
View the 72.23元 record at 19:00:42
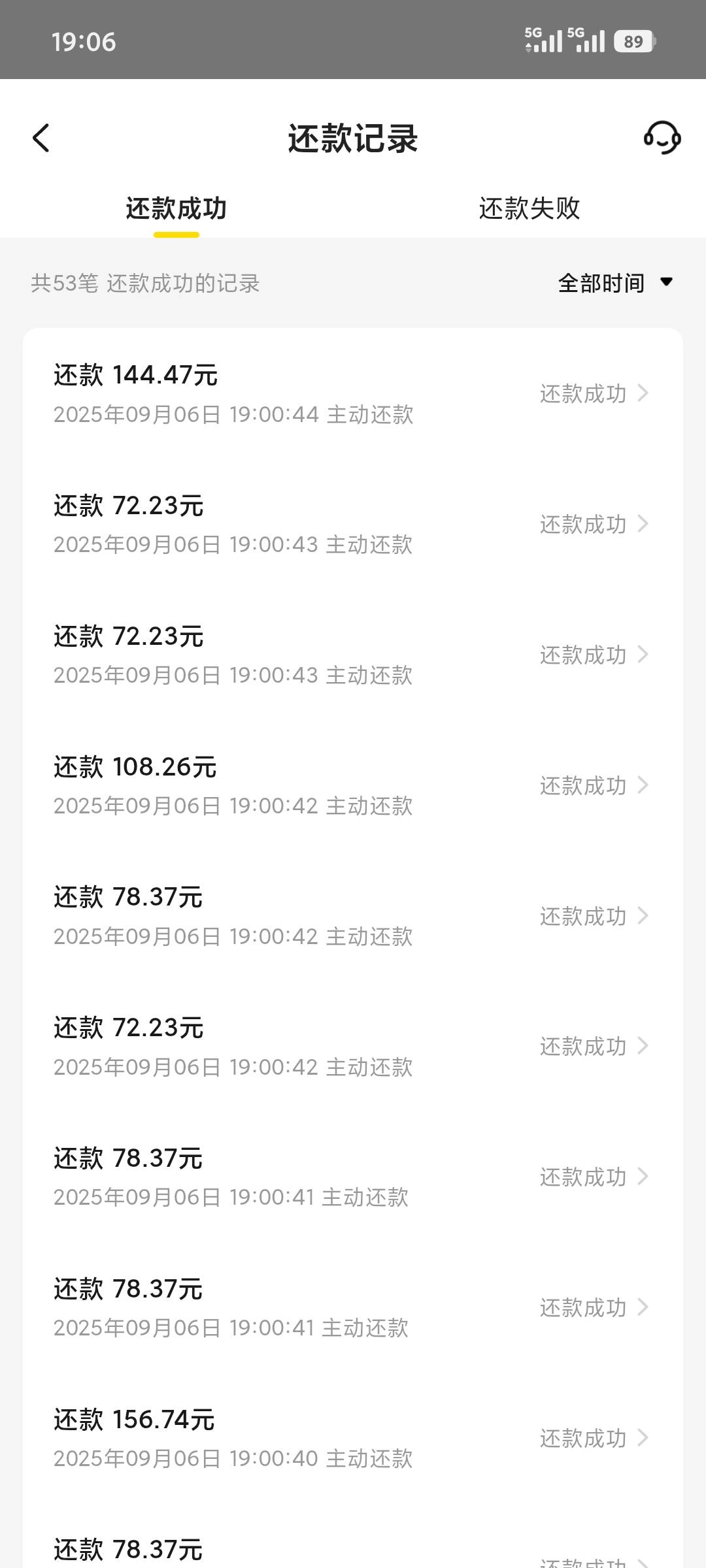(353, 1047)
